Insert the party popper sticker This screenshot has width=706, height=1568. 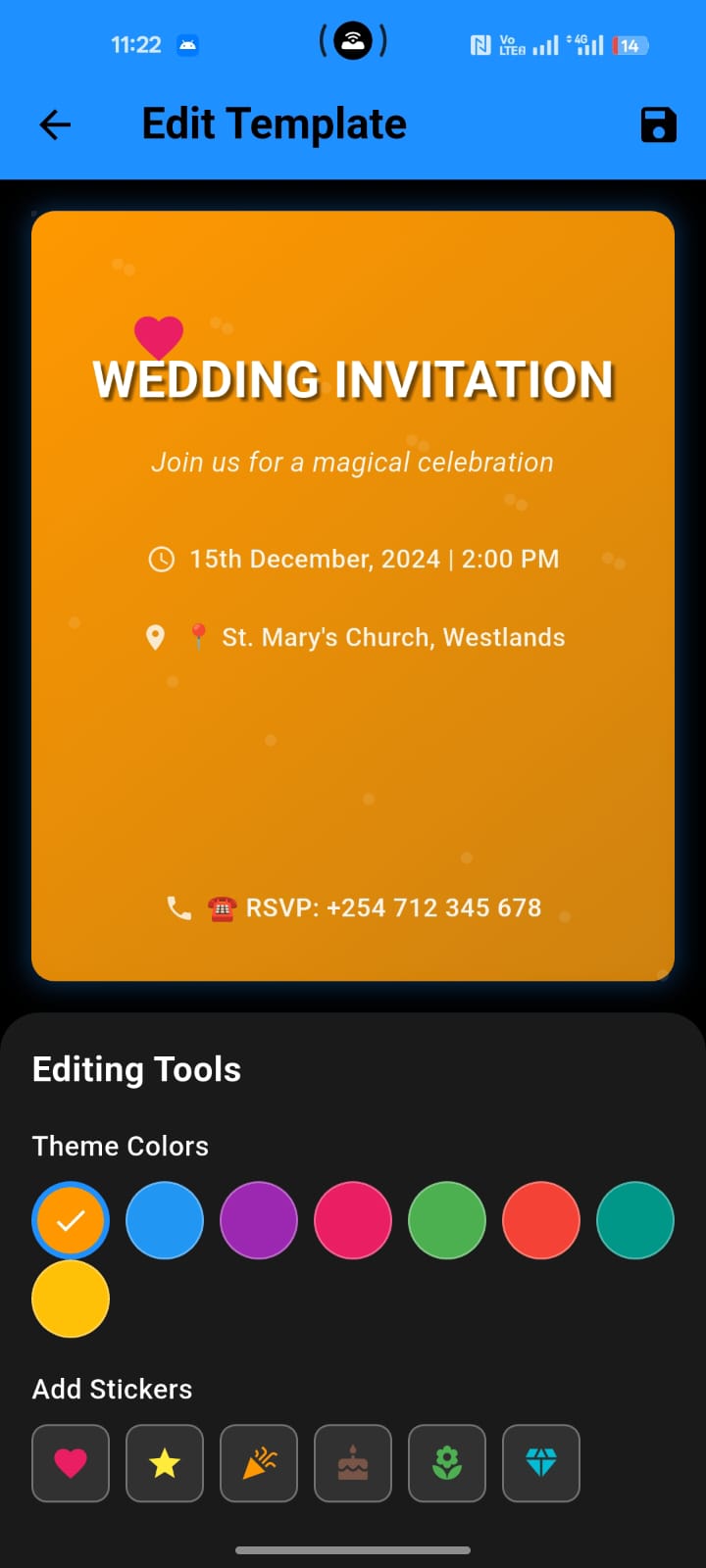tap(259, 1463)
